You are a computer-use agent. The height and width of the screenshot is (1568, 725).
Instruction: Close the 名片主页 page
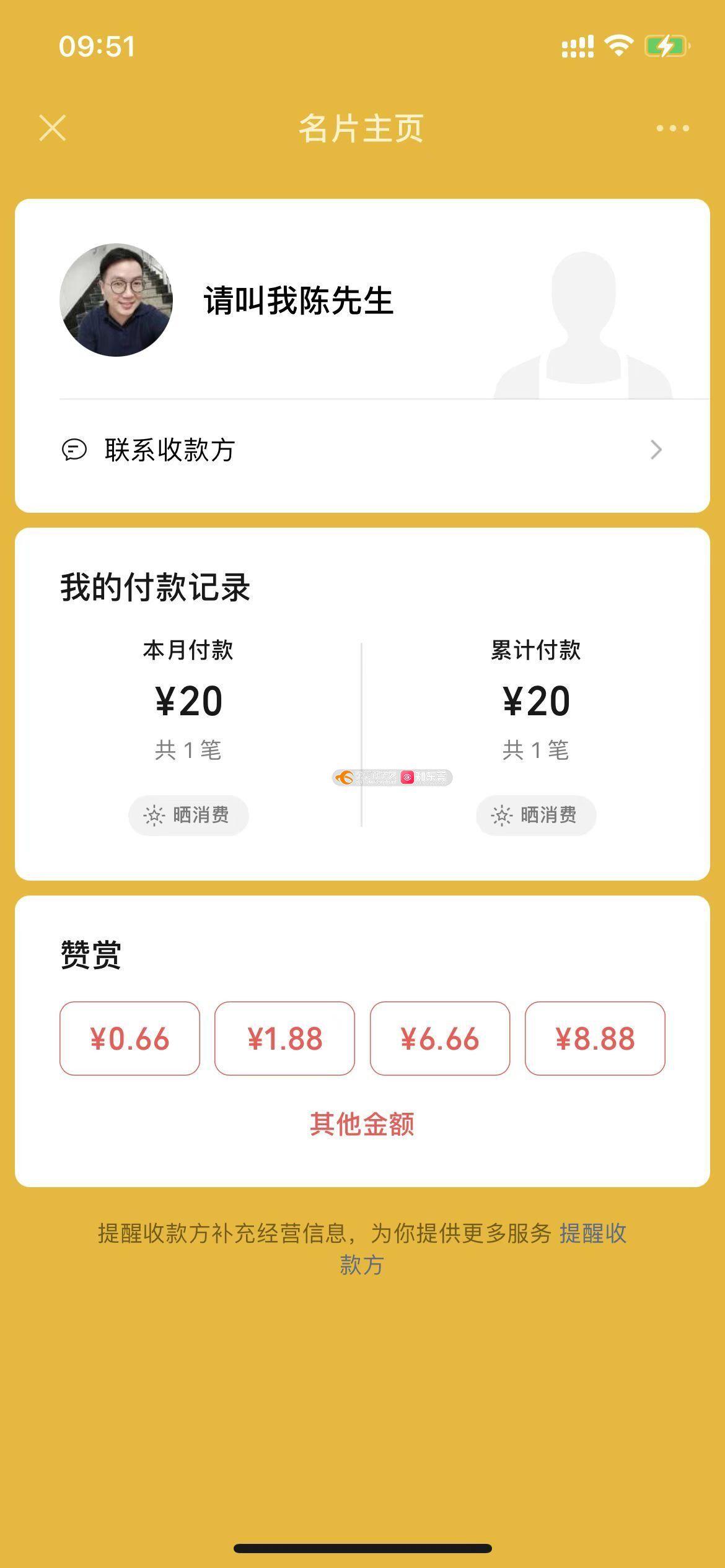(x=53, y=128)
